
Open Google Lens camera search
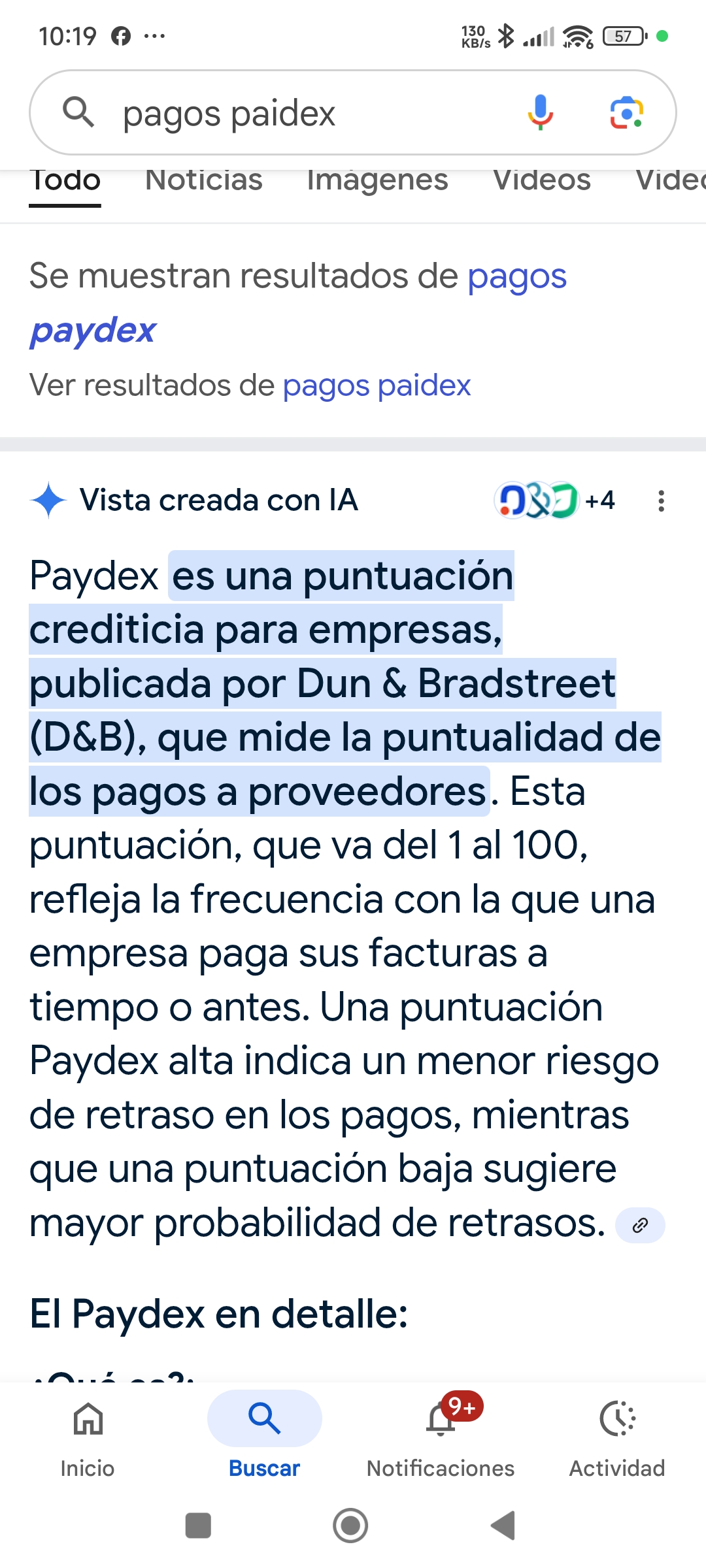coord(626,112)
